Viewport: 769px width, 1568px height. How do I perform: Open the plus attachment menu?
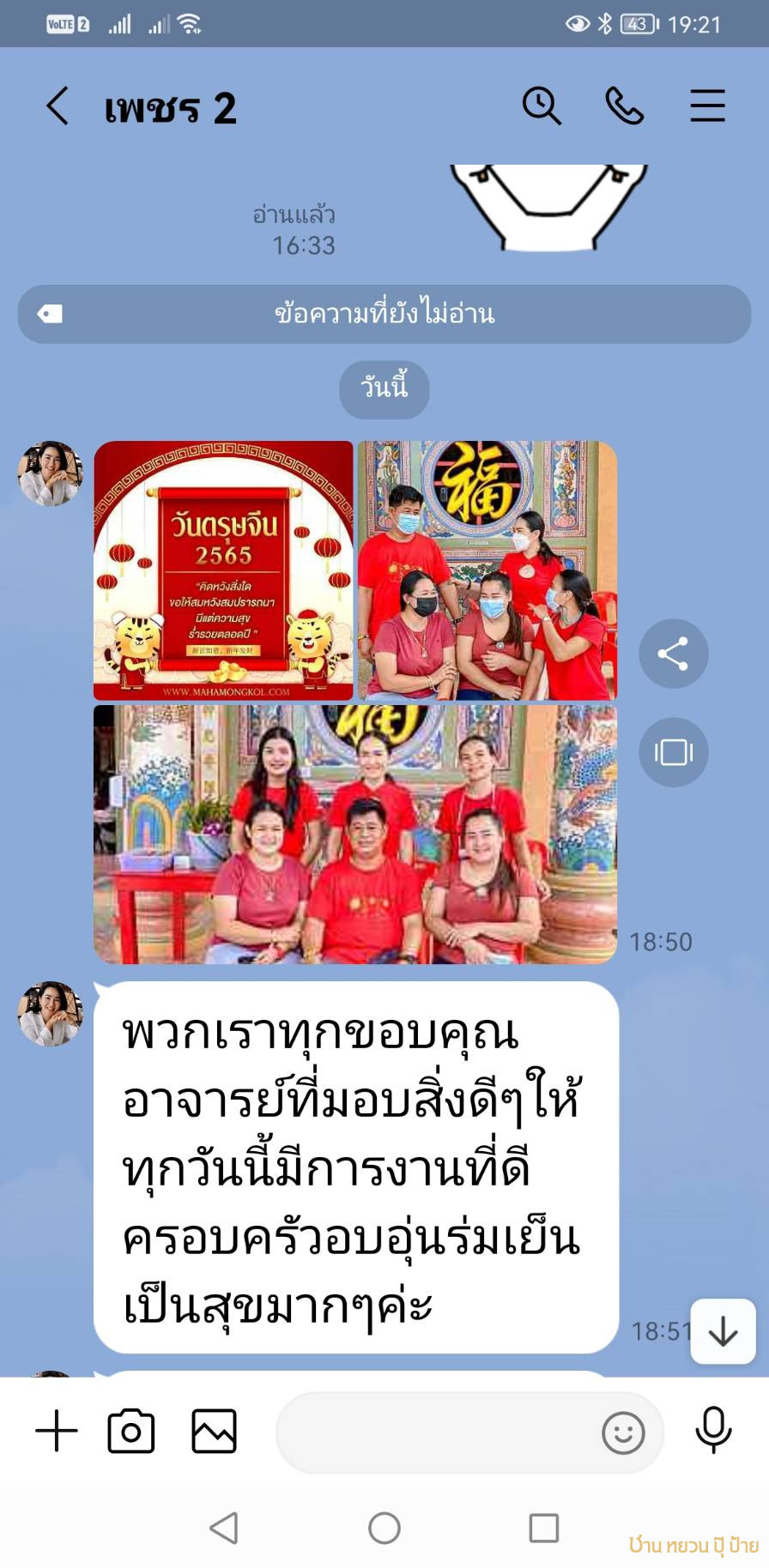[x=57, y=1431]
